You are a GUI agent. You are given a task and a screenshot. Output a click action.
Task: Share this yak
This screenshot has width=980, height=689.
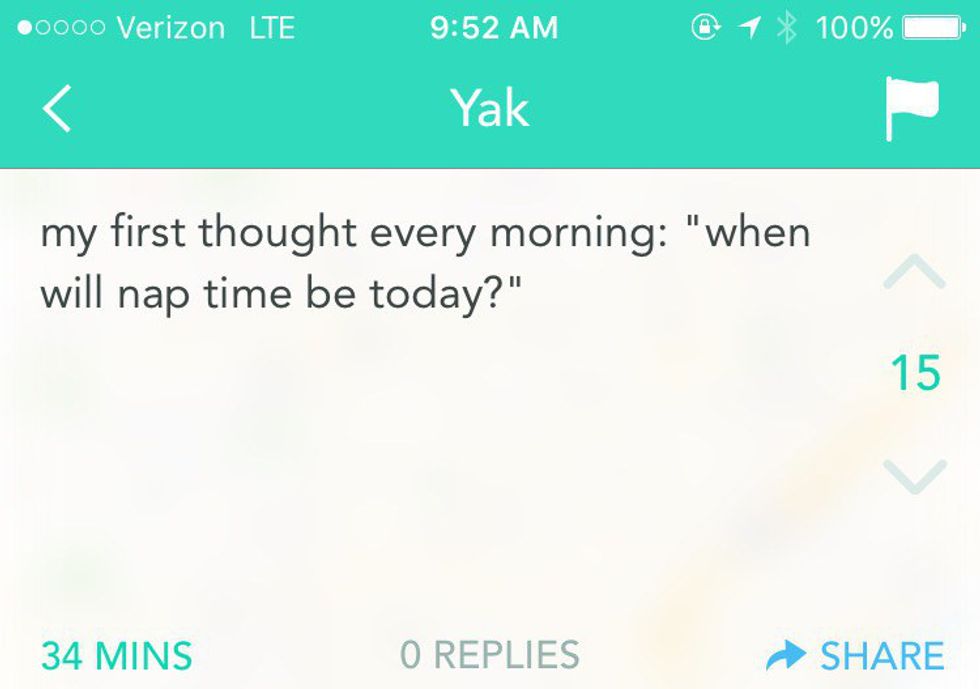coord(856,656)
